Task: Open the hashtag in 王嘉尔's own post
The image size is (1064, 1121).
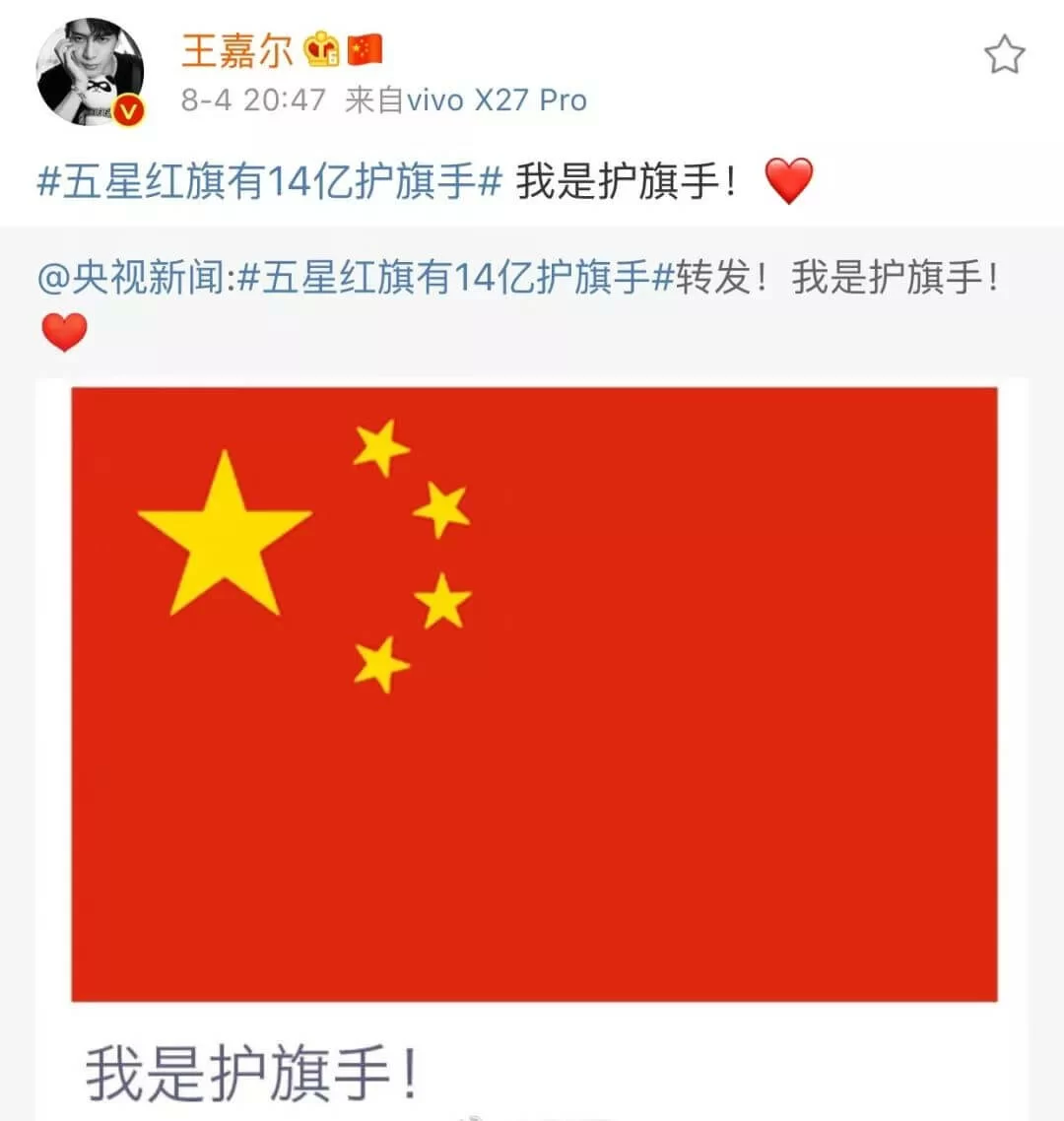Action: [x=270, y=182]
